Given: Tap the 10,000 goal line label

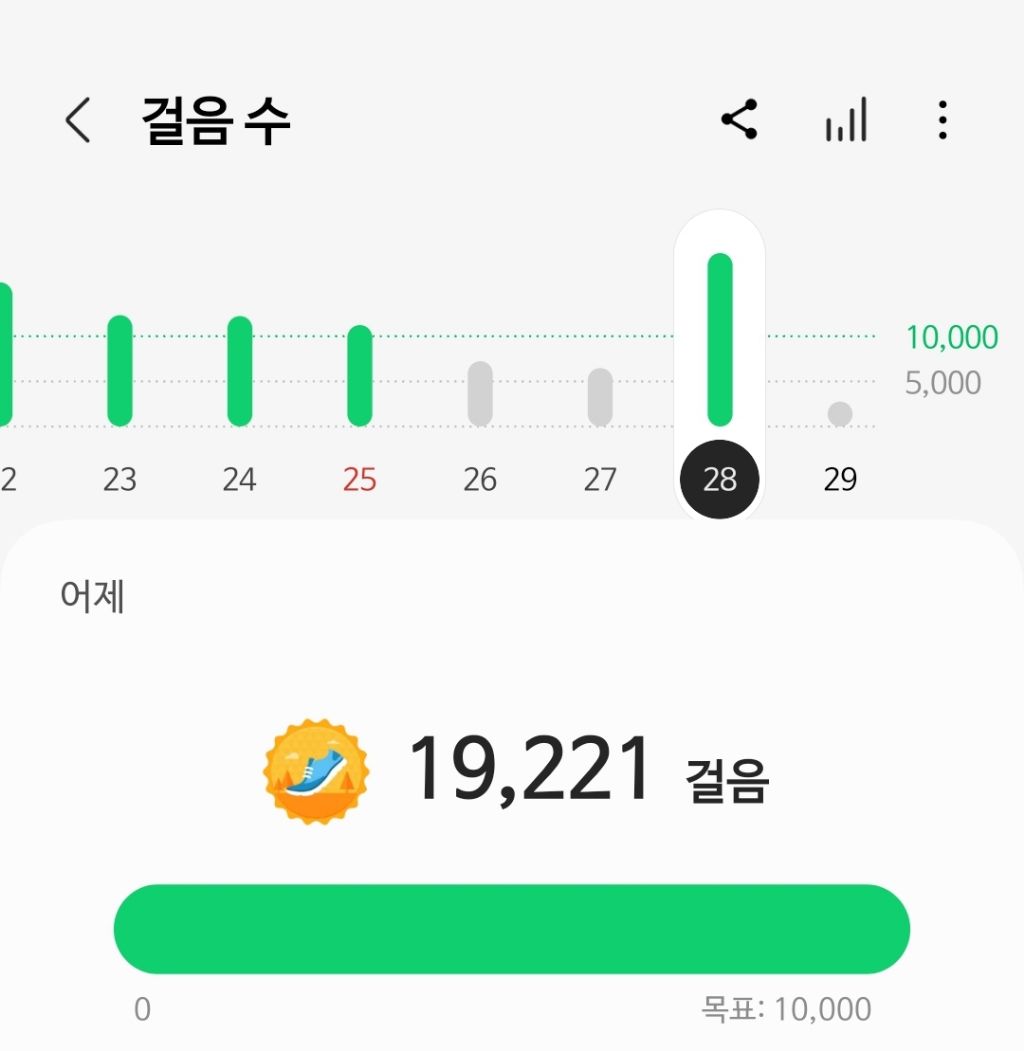Looking at the screenshot, I should (x=953, y=337).
